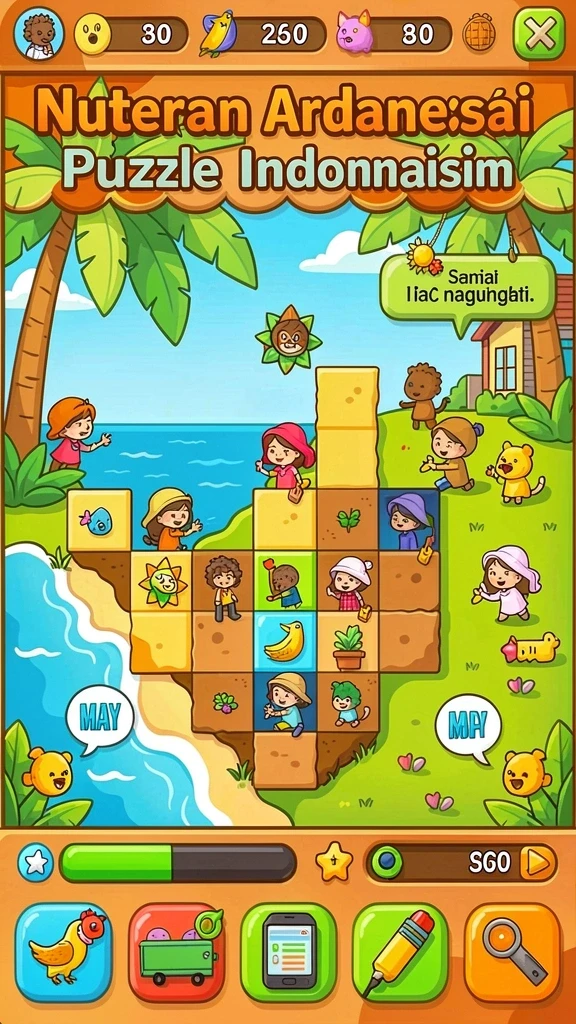Close the game with the green X
Viewport: 576px width, 1024px height.
point(539,34)
